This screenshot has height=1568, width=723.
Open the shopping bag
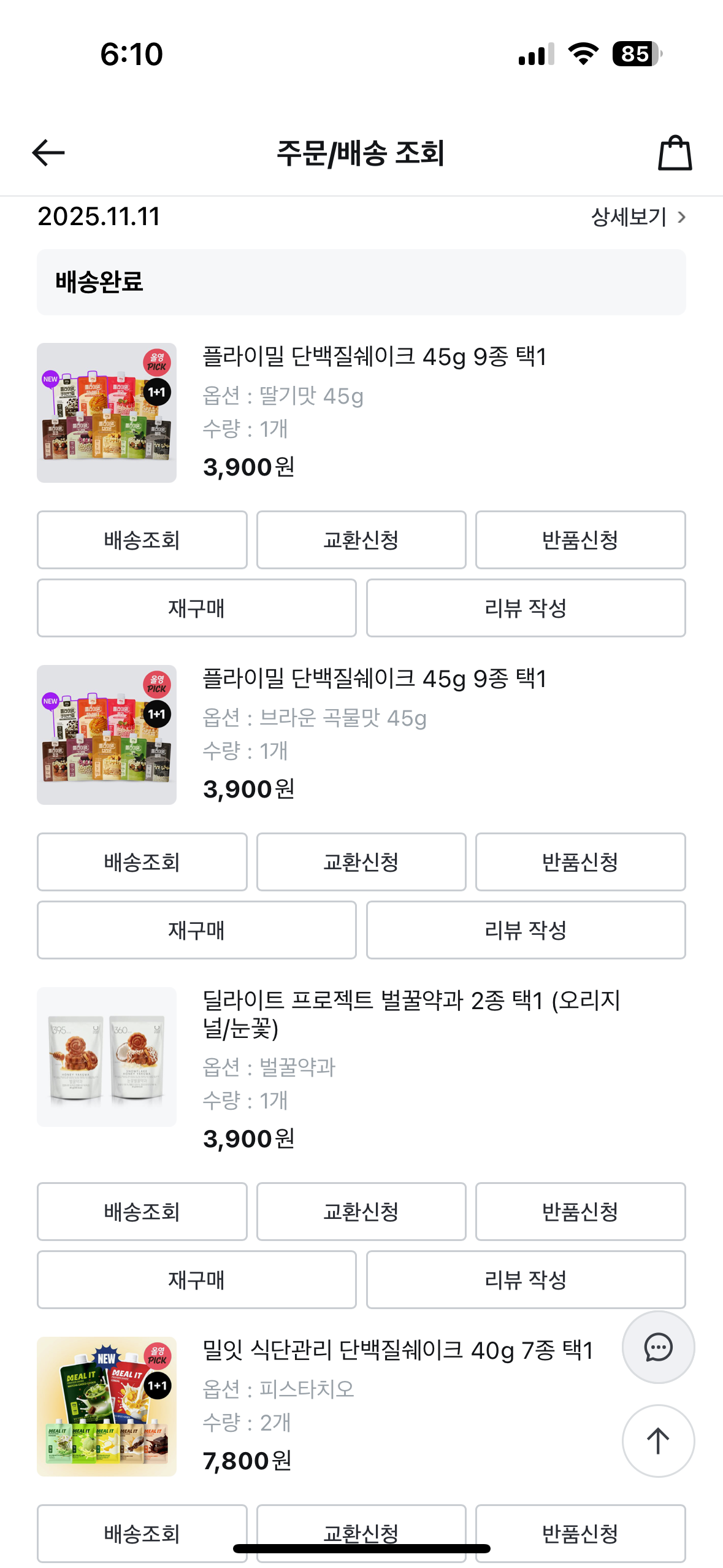coord(675,153)
